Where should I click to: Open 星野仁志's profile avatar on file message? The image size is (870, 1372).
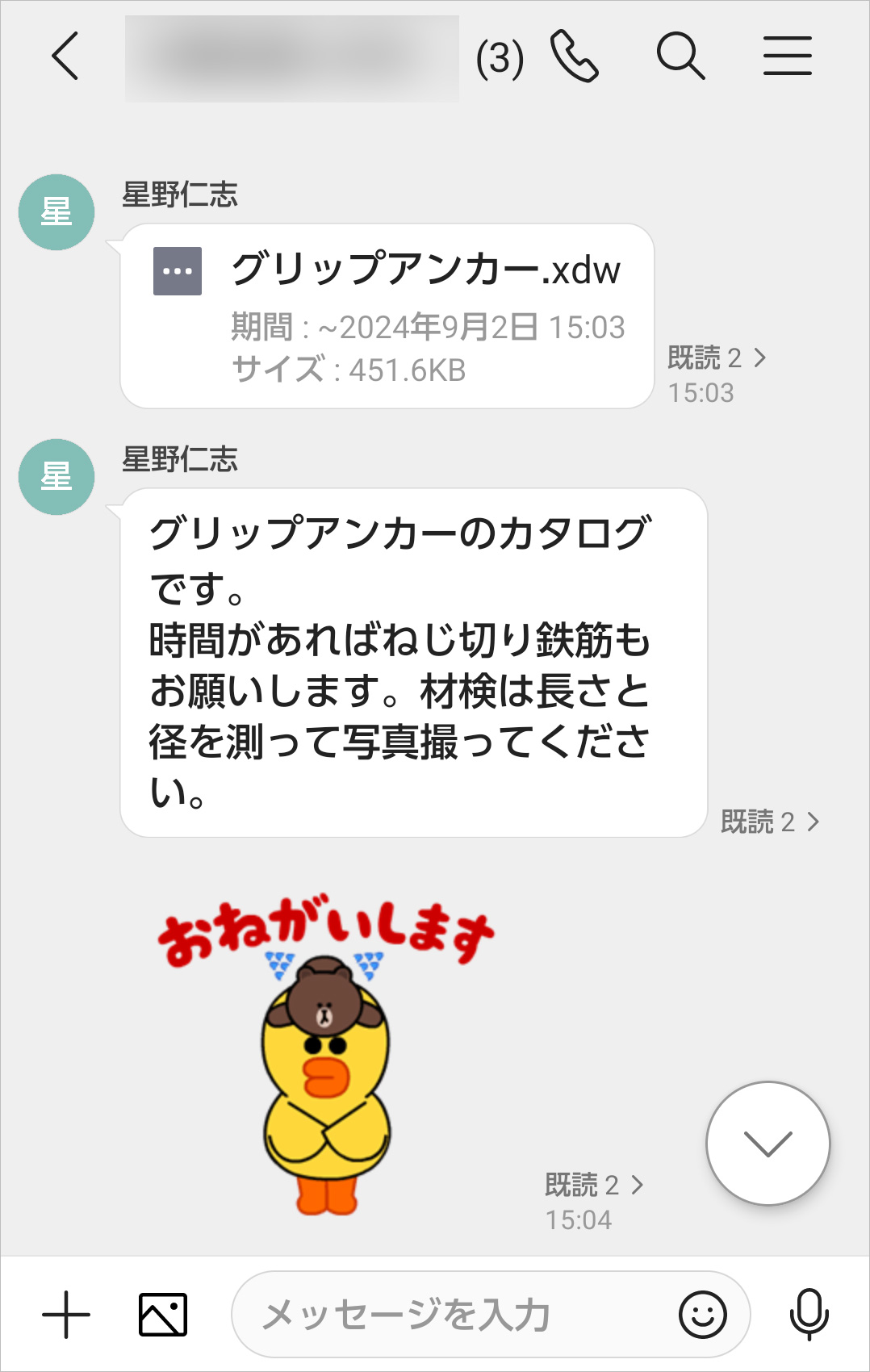tap(56, 212)
